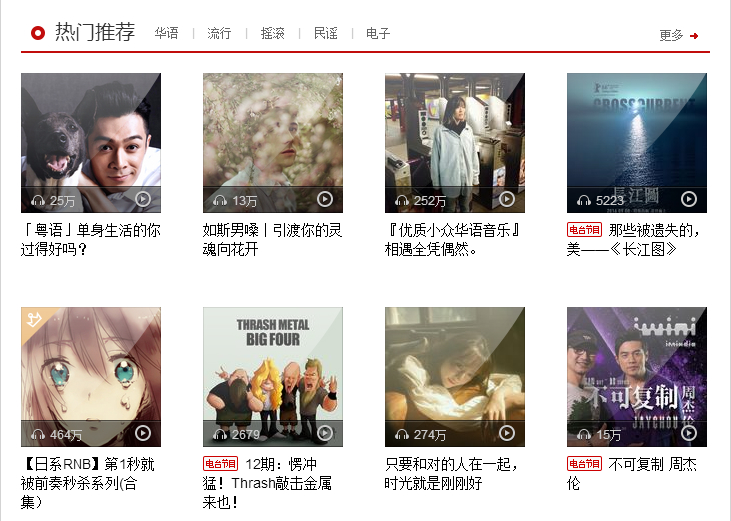Choose the 民谣 category
This screenshot has height=521, width=731.
325,34
